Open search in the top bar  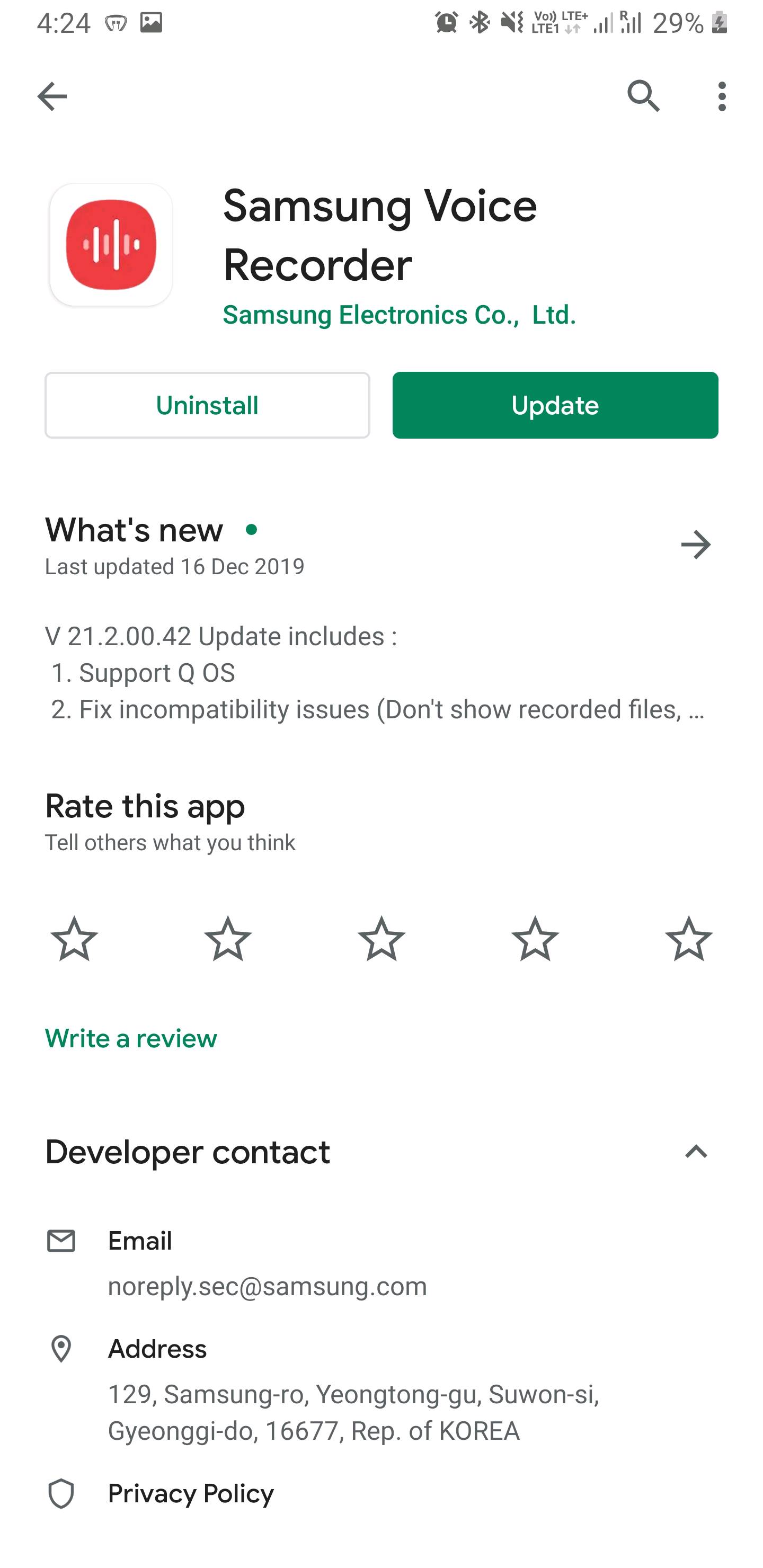(643, 96)
